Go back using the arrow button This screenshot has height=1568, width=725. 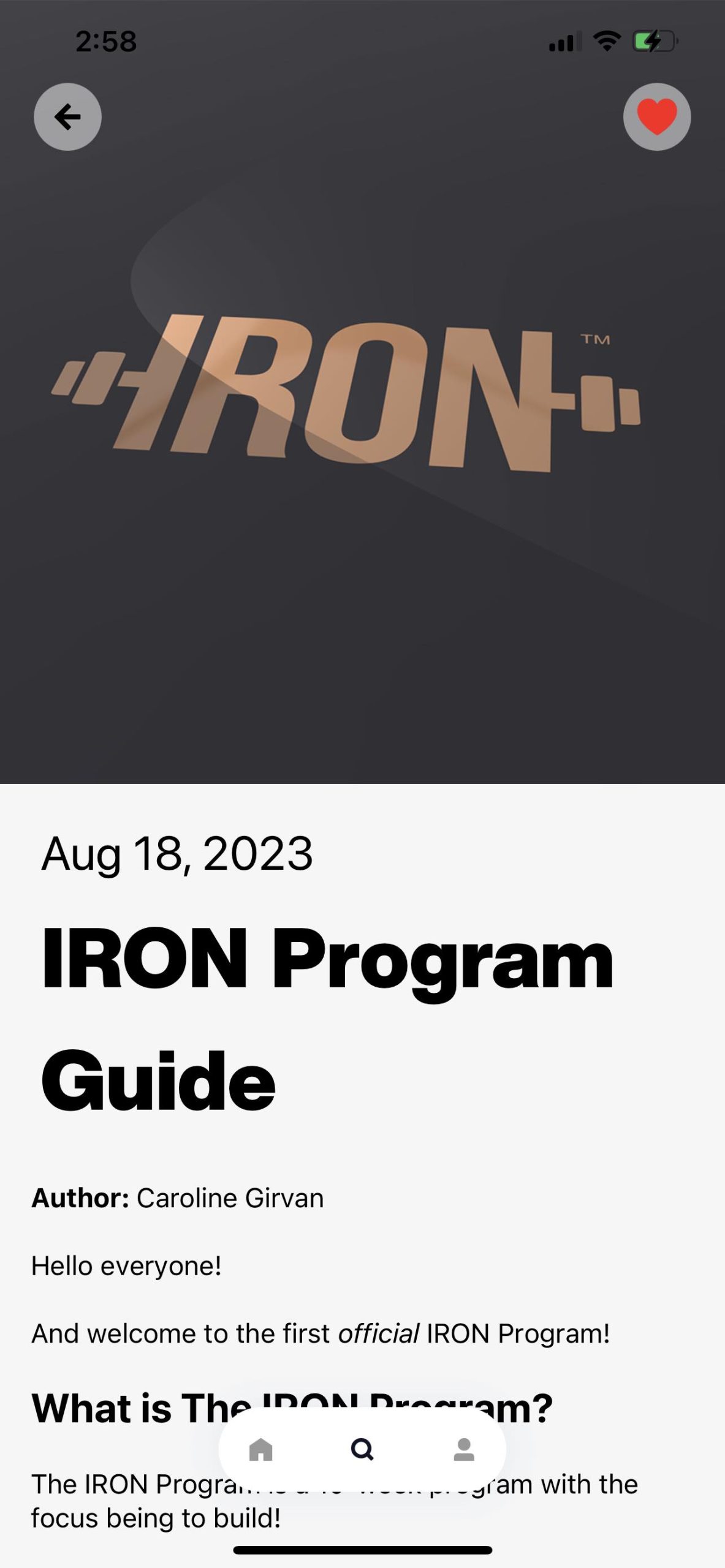[x=67, y=116]
